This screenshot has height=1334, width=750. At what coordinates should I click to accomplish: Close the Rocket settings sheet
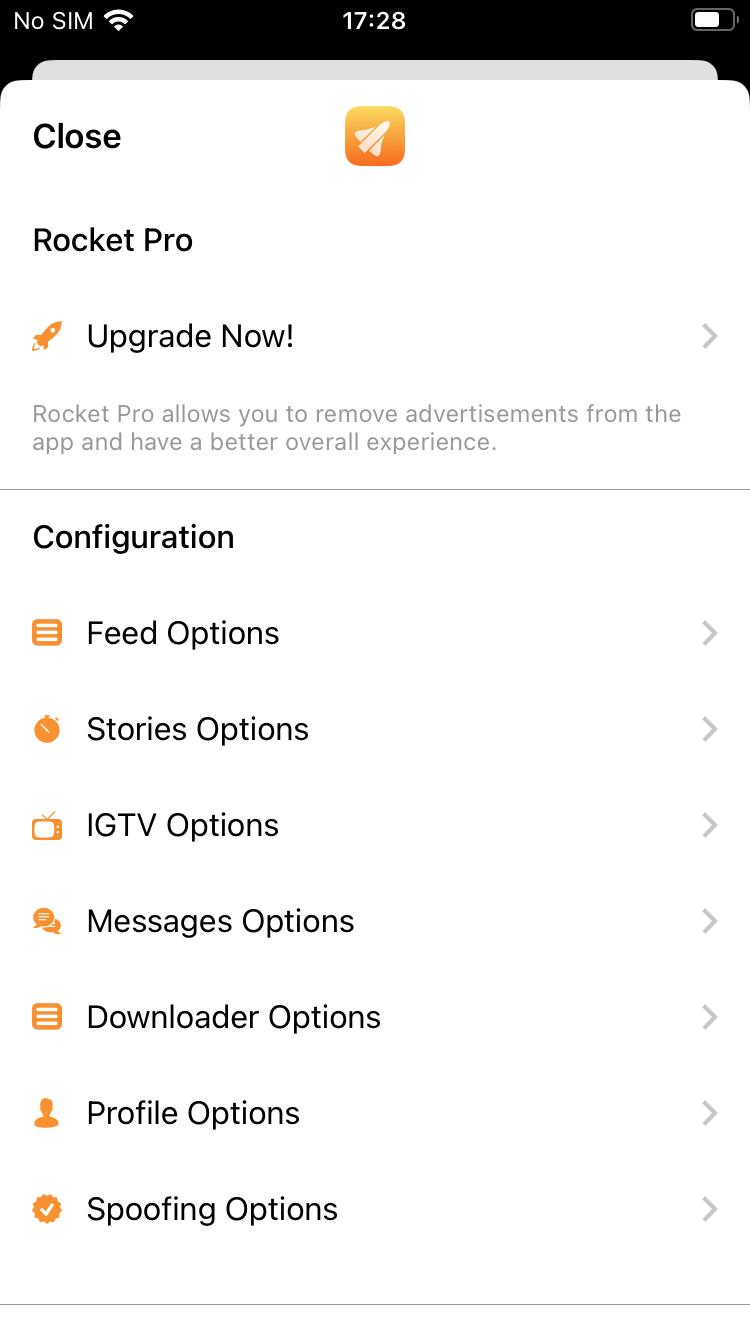pyautogui.click(x=77, y=136)
